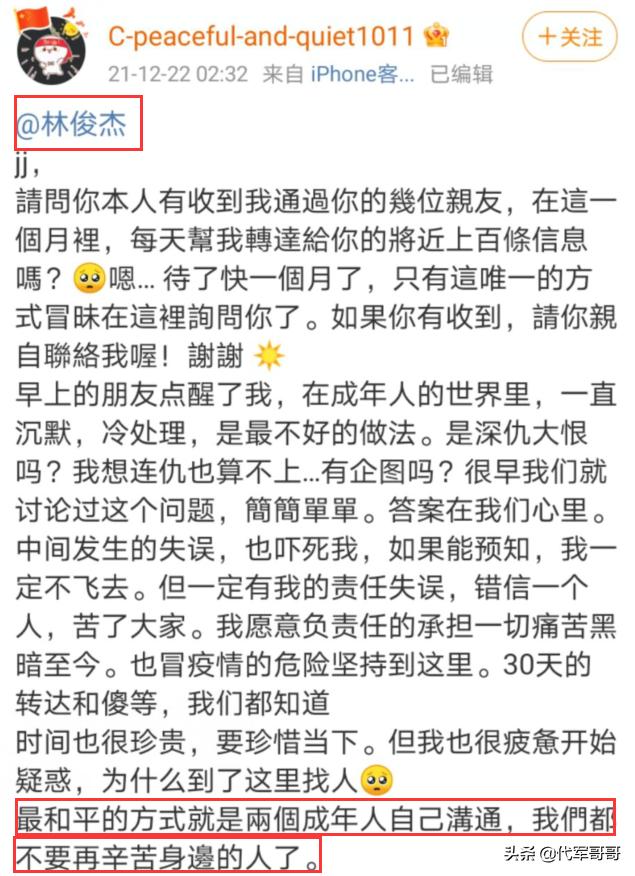Follow C-peaceful-and-quiet1011 with the 关注 button
Viewport: 635px width, 876px height.
coord(570,38)
